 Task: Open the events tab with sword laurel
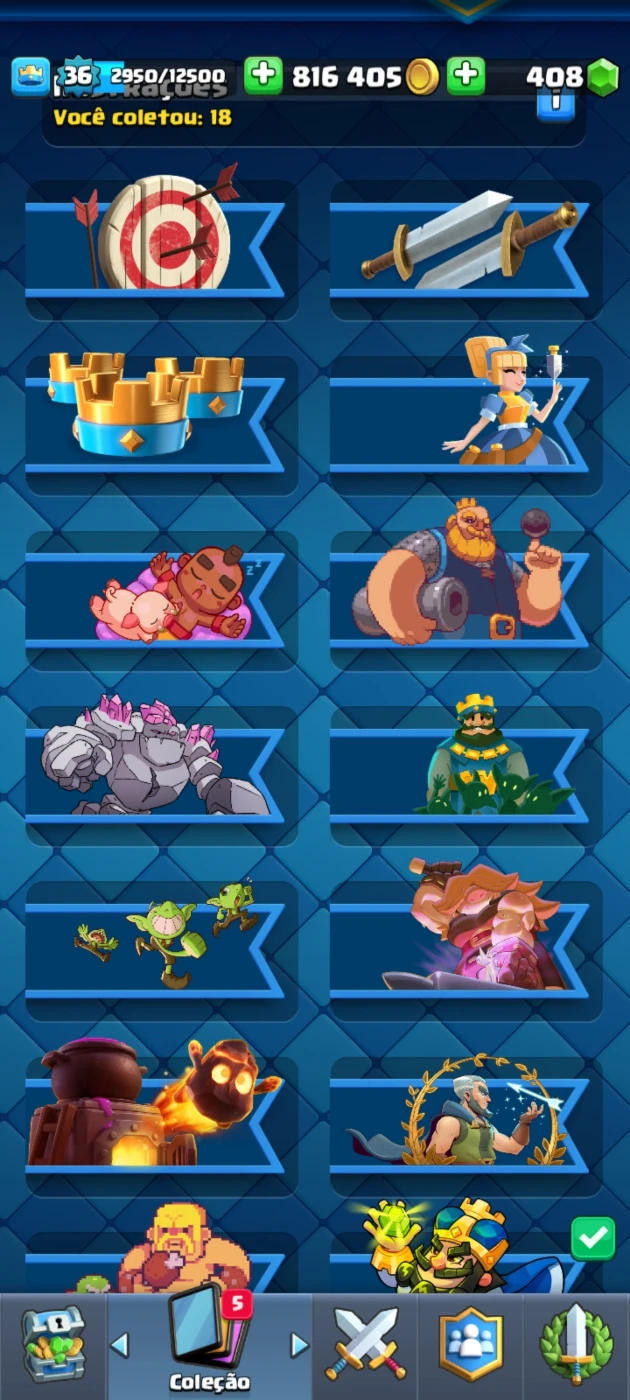pos(577,1345)
